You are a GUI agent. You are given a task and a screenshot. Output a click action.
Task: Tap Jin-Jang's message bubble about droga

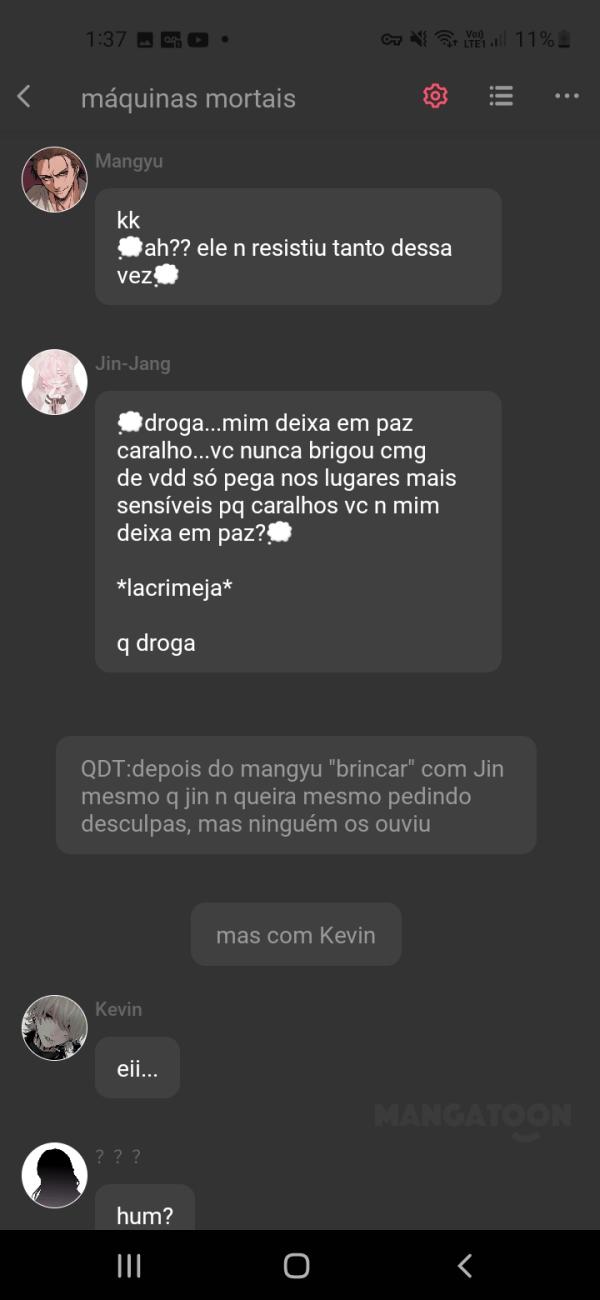tap(298, 531)
